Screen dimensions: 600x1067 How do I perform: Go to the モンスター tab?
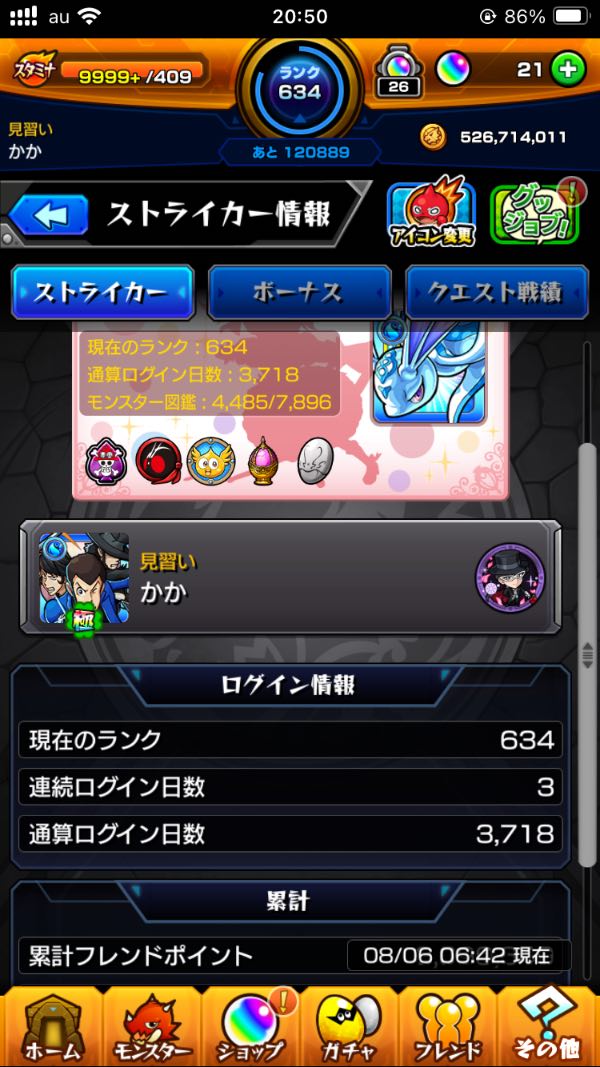152,1029
